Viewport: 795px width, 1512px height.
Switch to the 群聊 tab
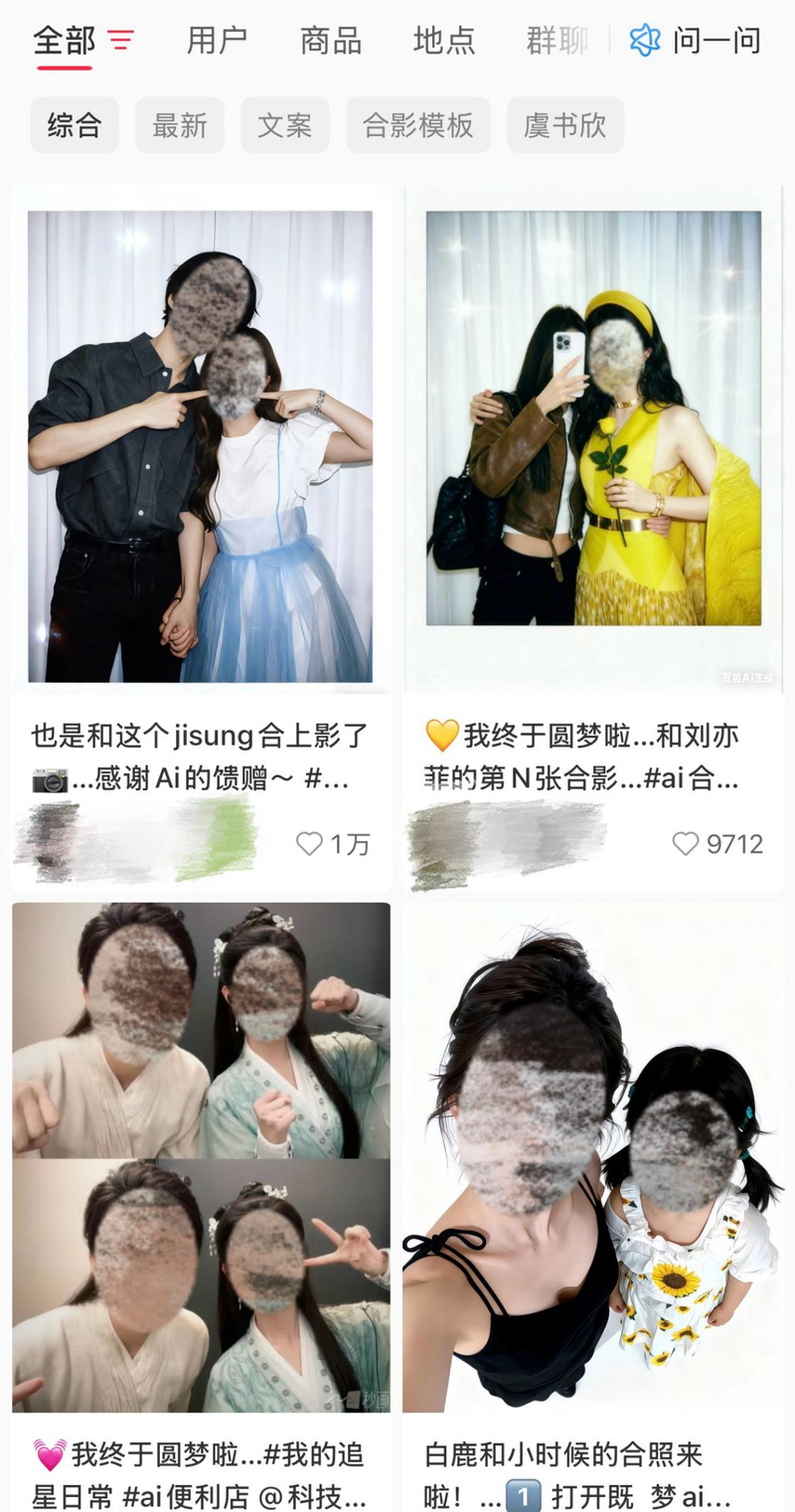(x=554, y=40)
